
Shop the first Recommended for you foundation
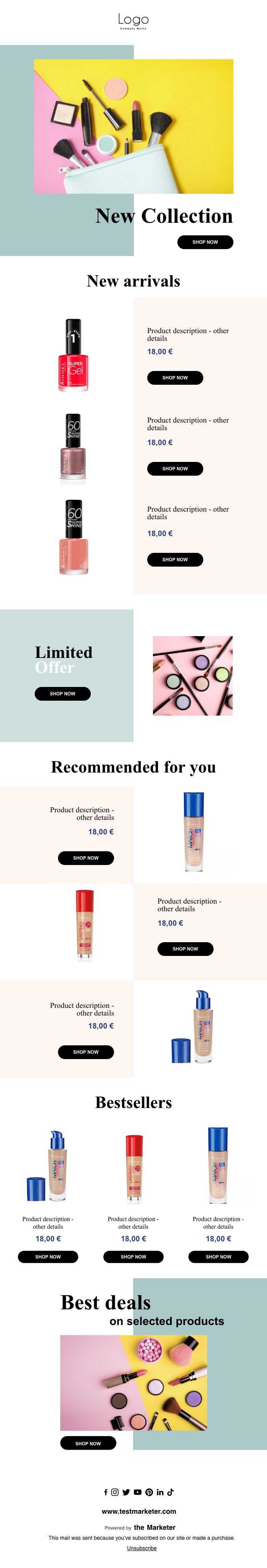86,858
